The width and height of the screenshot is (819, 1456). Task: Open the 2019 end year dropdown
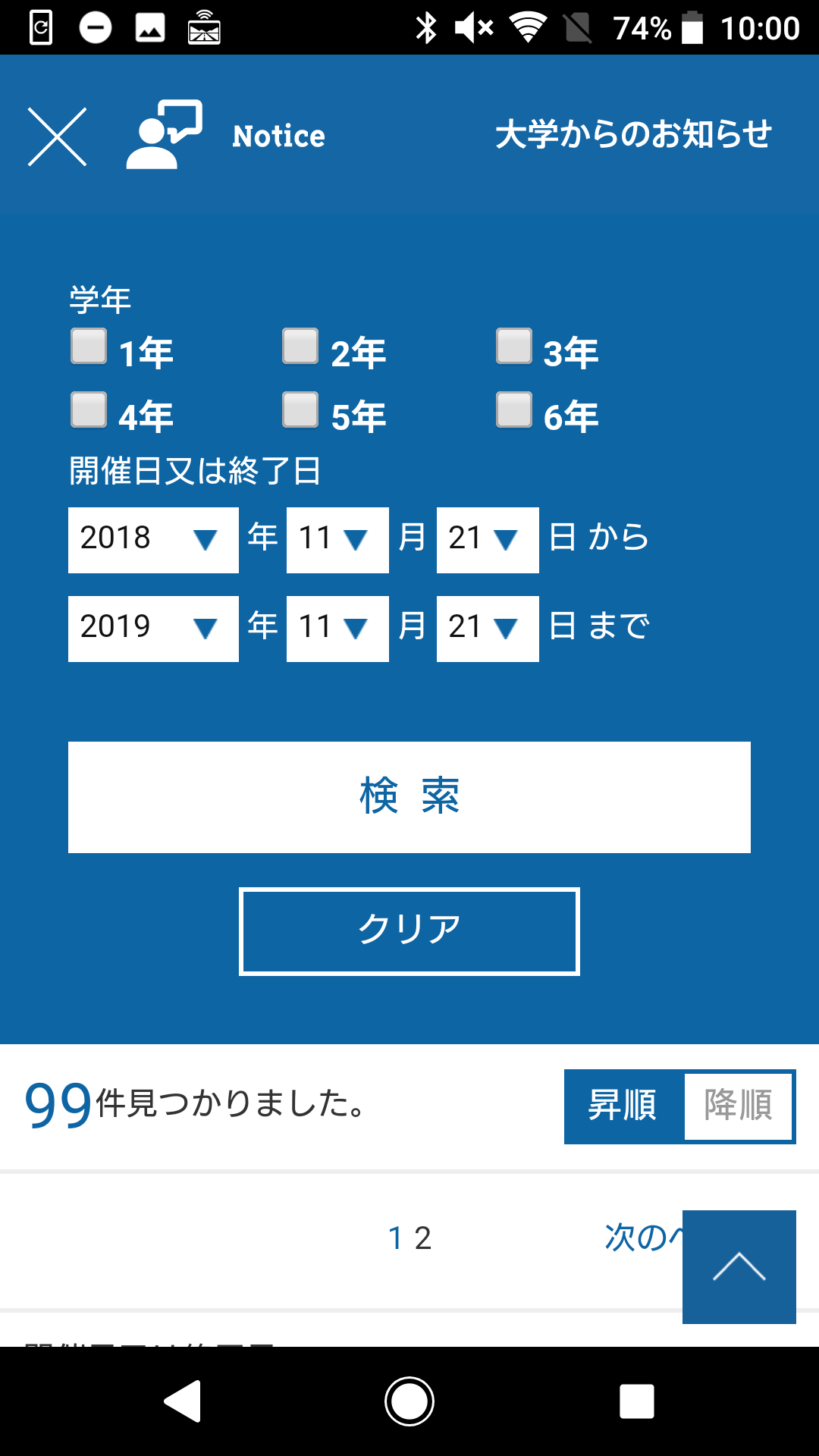pyautogui.click(x=153, y=629)
